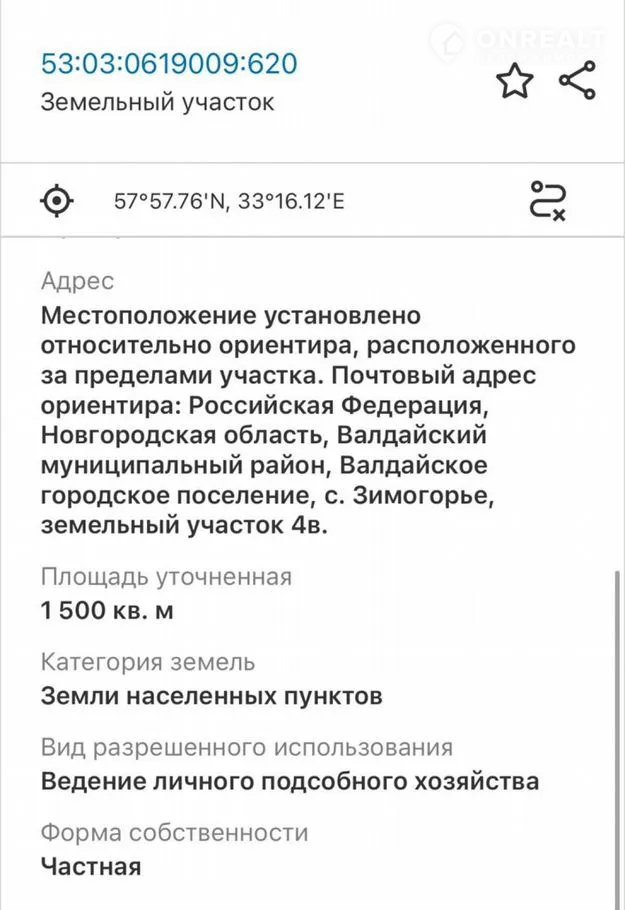Share the land plot details

(x=577, y=81)
